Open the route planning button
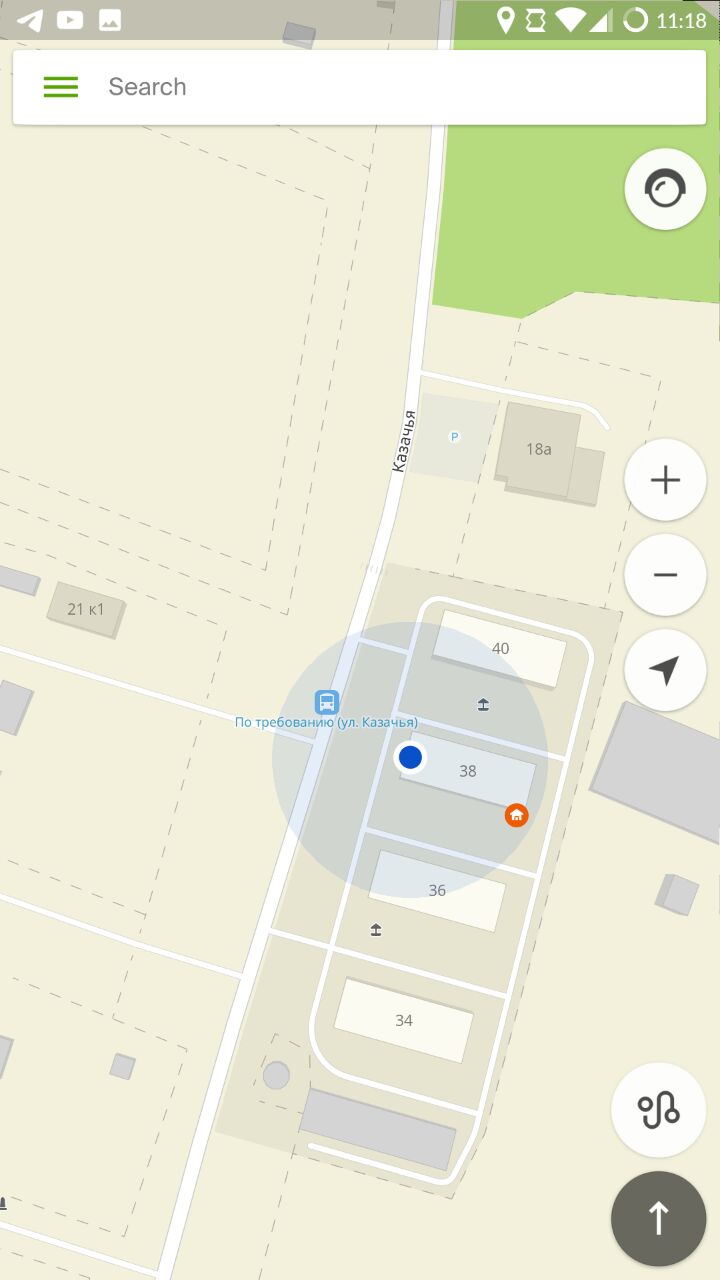Viewport: 720px width, 1280px height. pos(658,1110)
